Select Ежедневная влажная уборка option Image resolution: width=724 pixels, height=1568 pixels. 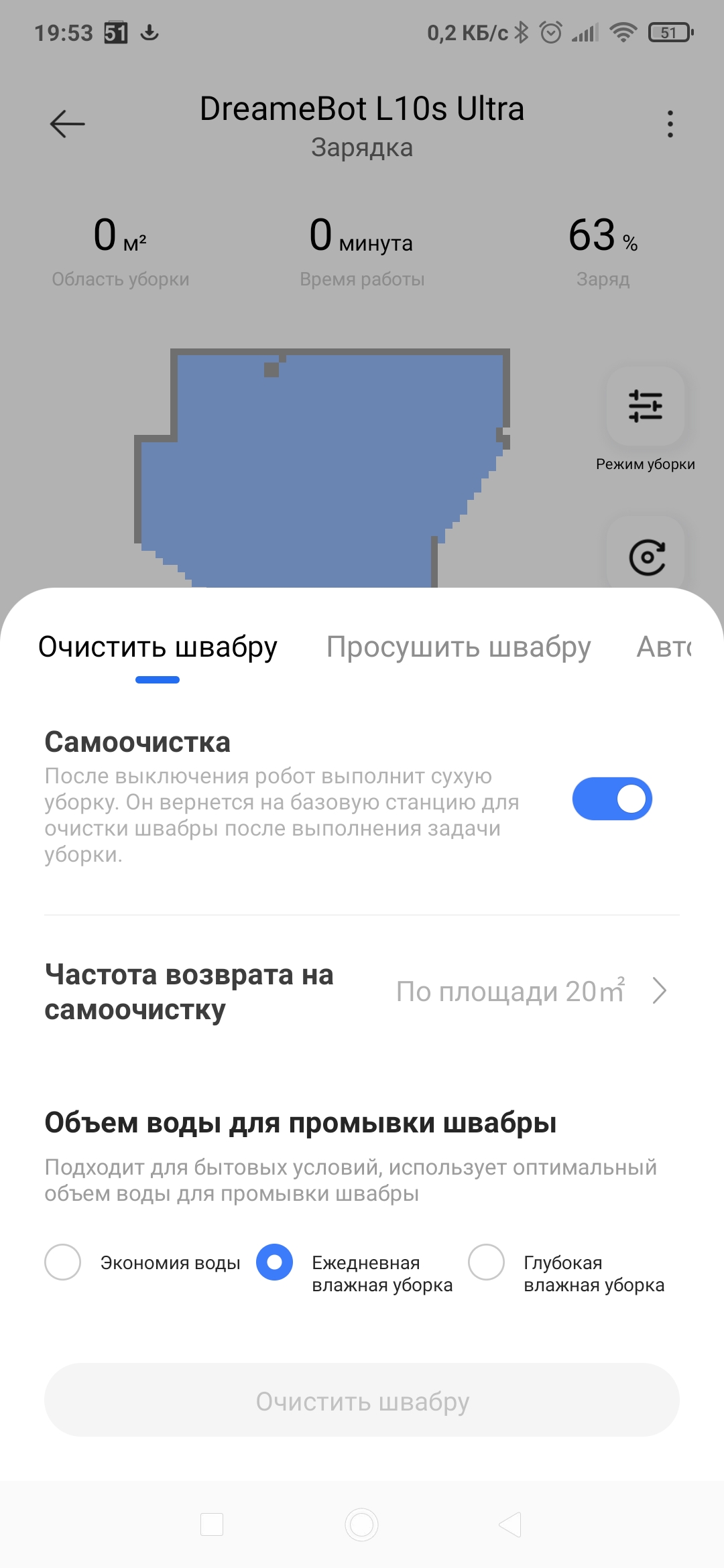click(x=275, y=1262)
